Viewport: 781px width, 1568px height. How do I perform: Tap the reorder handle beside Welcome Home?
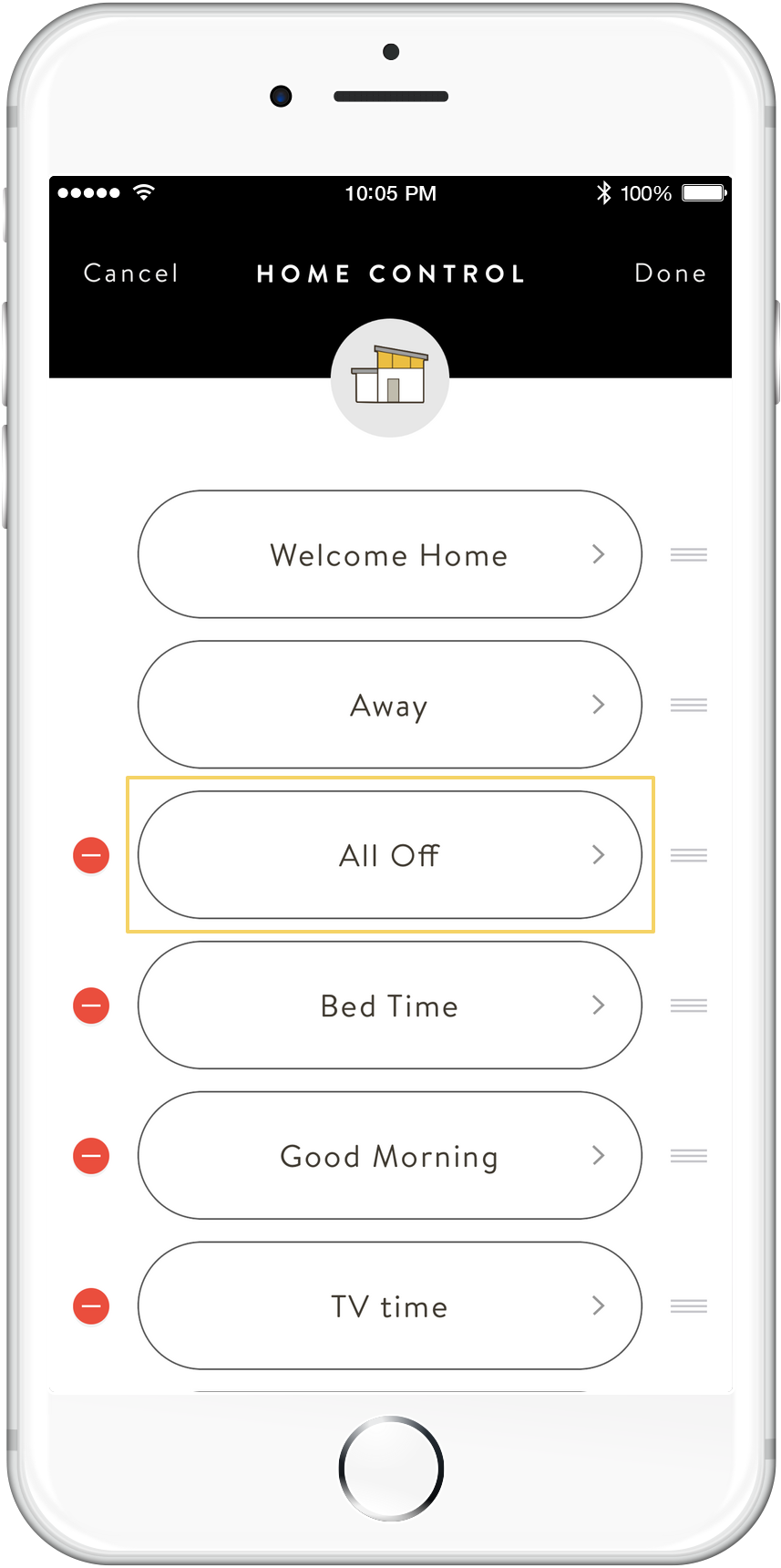pos(689,554)
